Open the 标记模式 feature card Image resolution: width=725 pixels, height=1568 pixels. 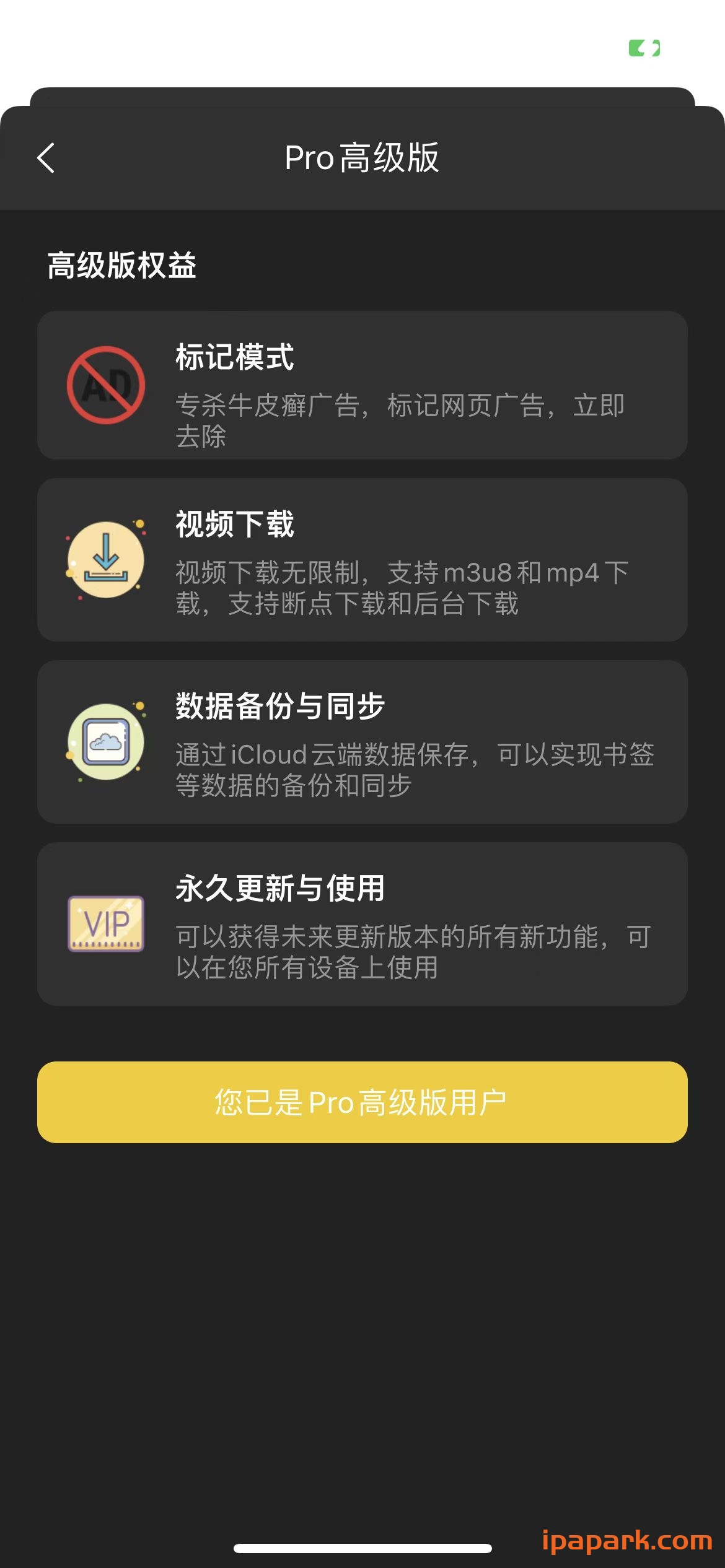click(x=362, y=387)
